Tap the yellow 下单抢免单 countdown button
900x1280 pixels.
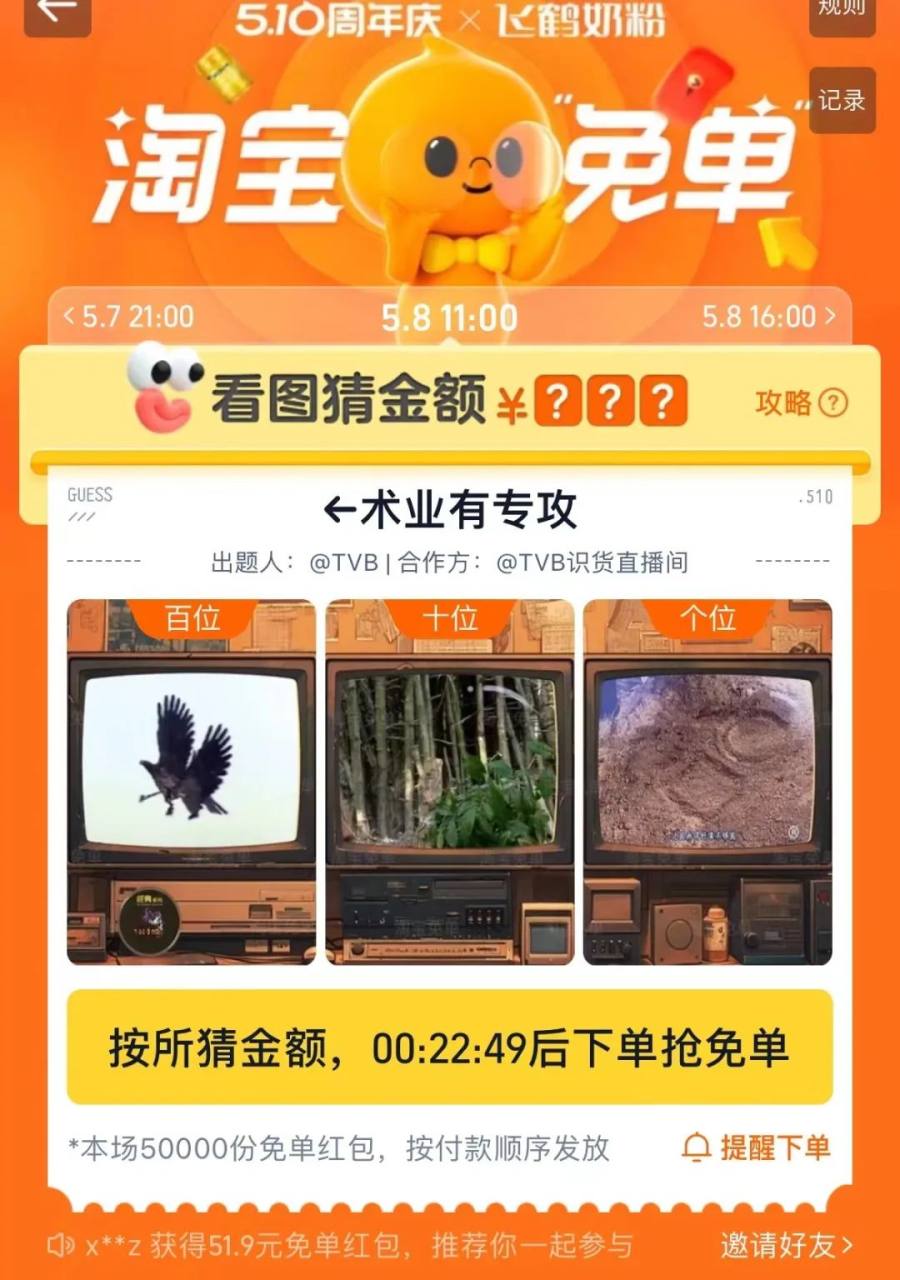(449, 1047)
